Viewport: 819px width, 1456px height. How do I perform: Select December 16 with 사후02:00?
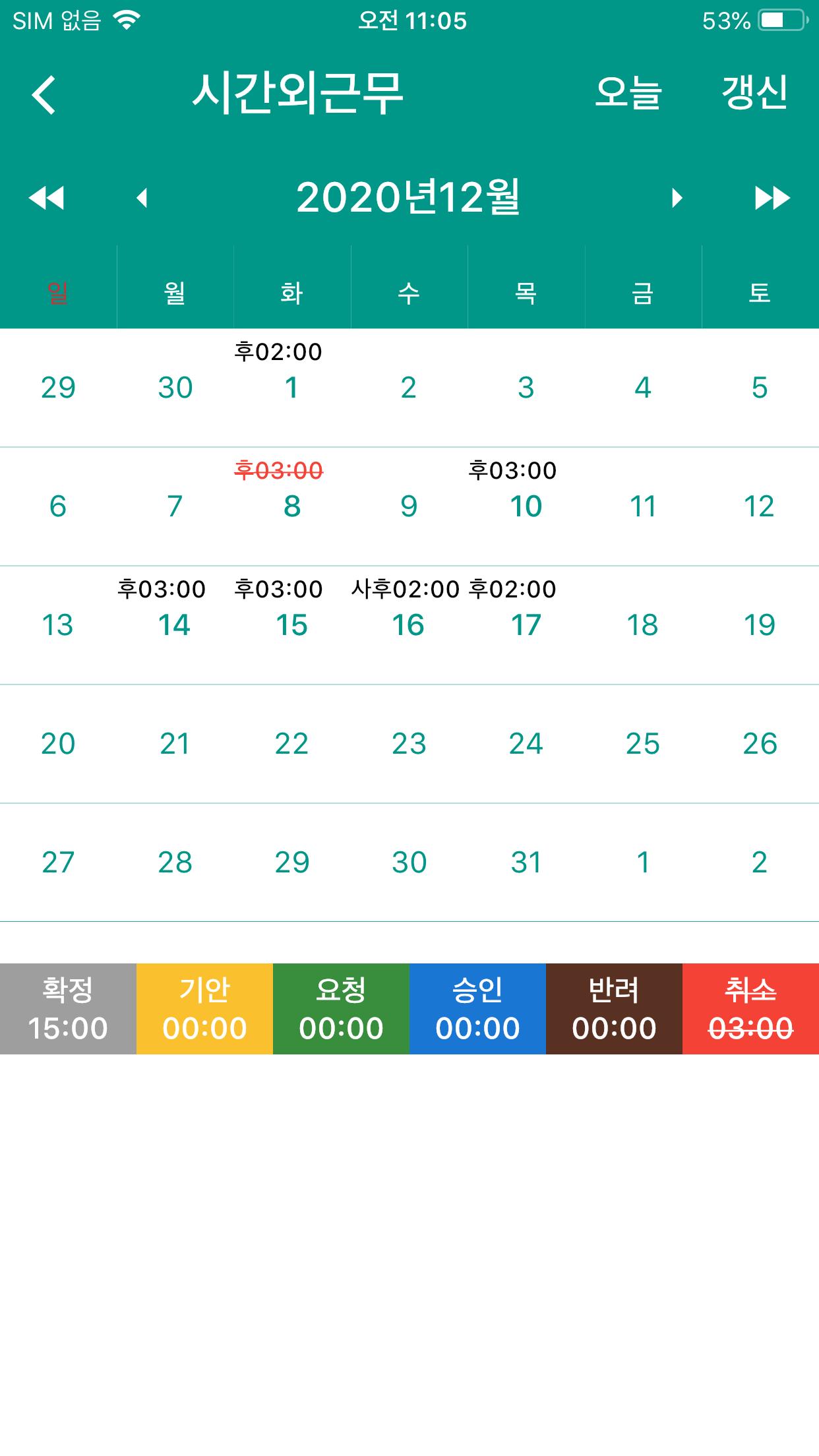[409, 625]
